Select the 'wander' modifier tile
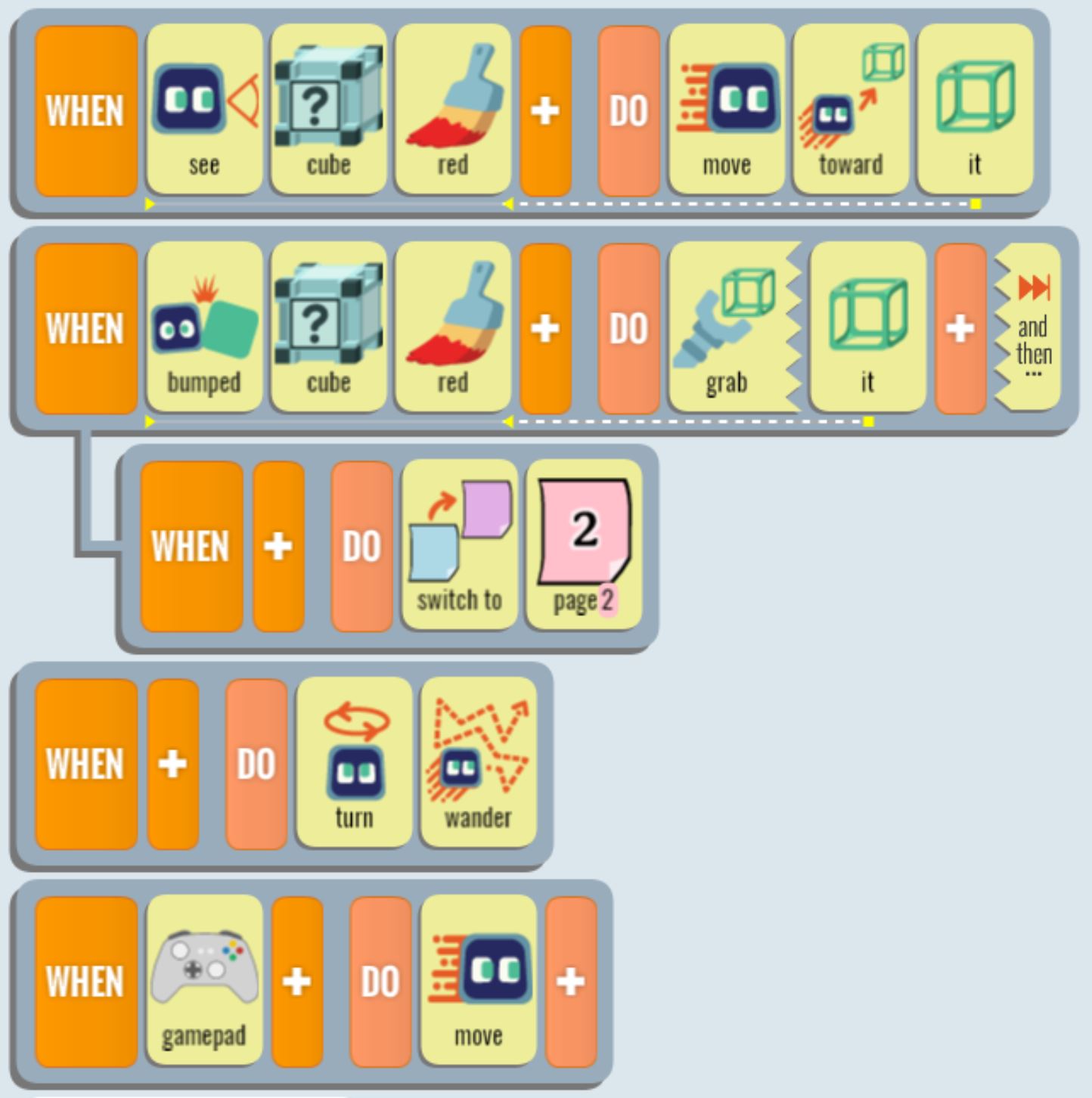This screenshot has height=1098, width=1092. 478,762
